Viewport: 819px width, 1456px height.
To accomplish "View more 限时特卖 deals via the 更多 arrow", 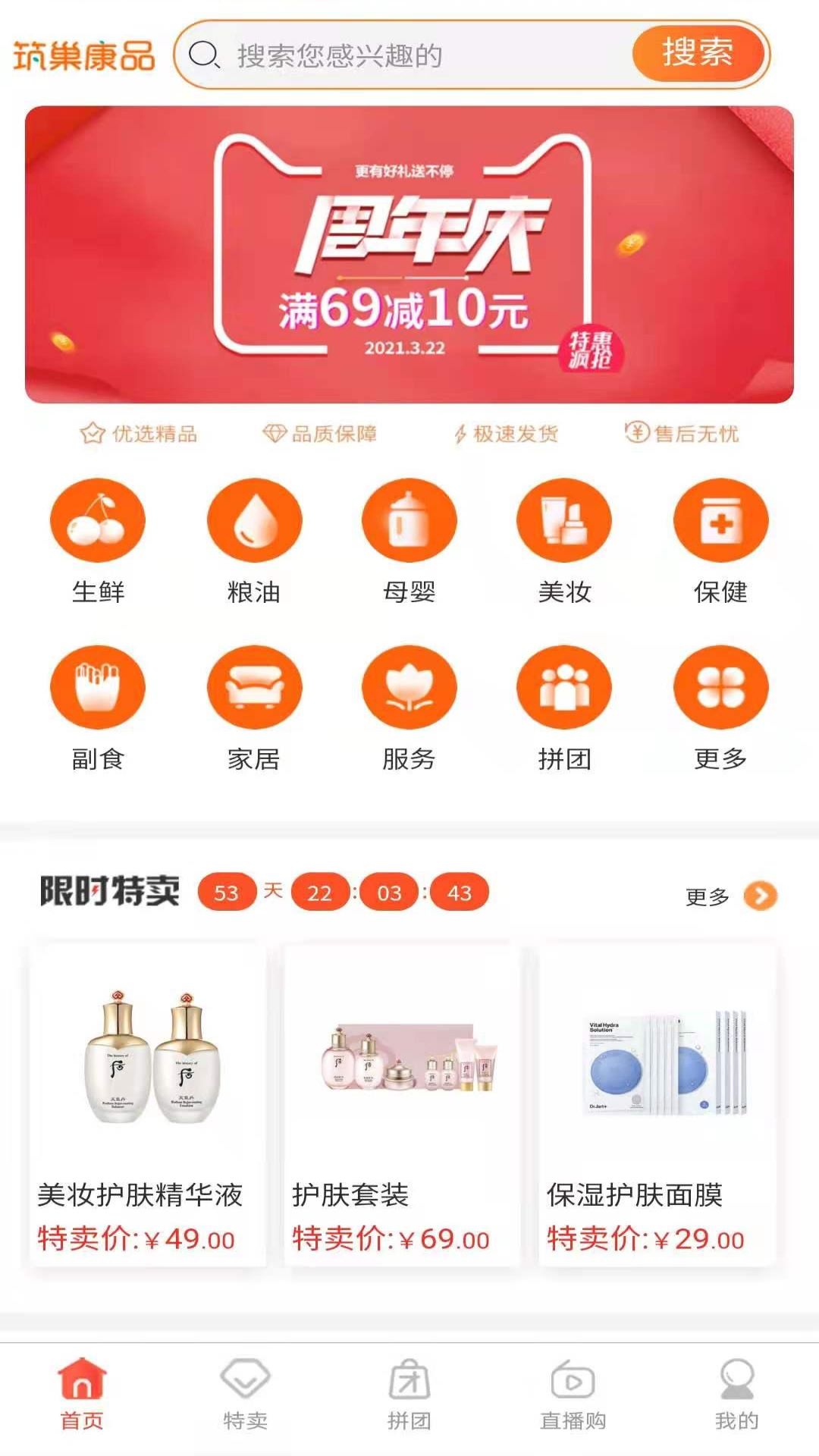I will pos(760,896).
